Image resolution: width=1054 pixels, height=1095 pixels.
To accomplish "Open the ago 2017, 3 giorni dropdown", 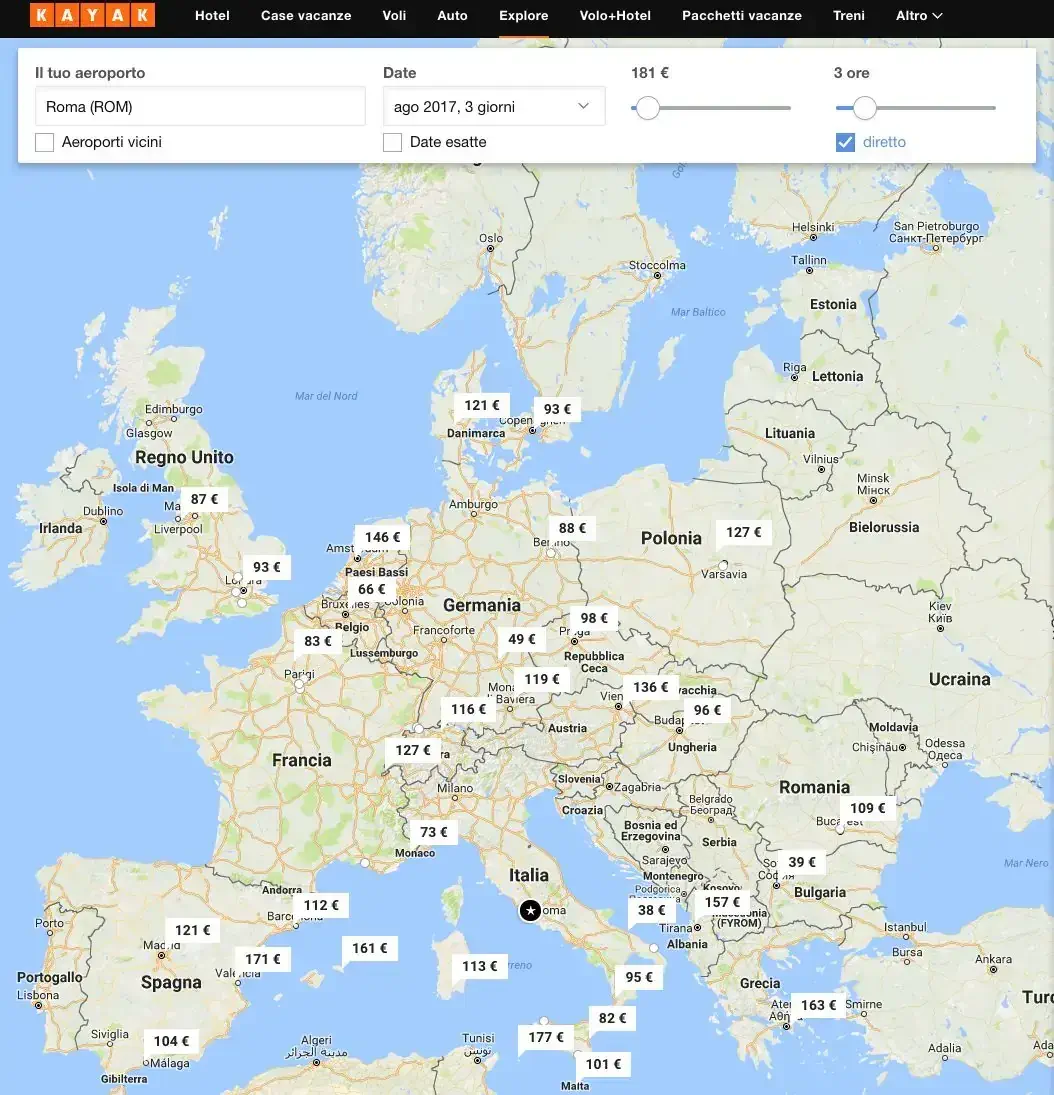I will [x=494, y=106].
